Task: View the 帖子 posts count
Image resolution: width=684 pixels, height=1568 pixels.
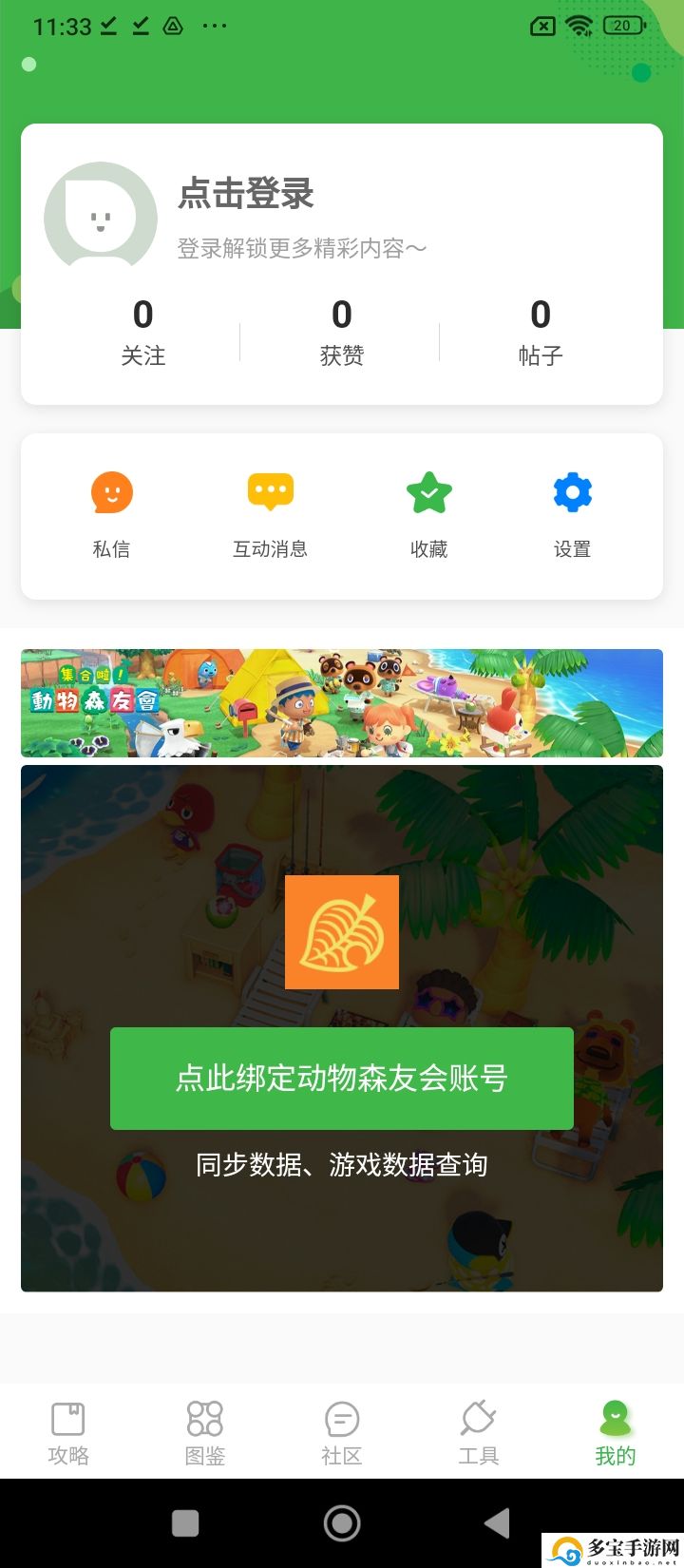Action: [x=541, y=332]
